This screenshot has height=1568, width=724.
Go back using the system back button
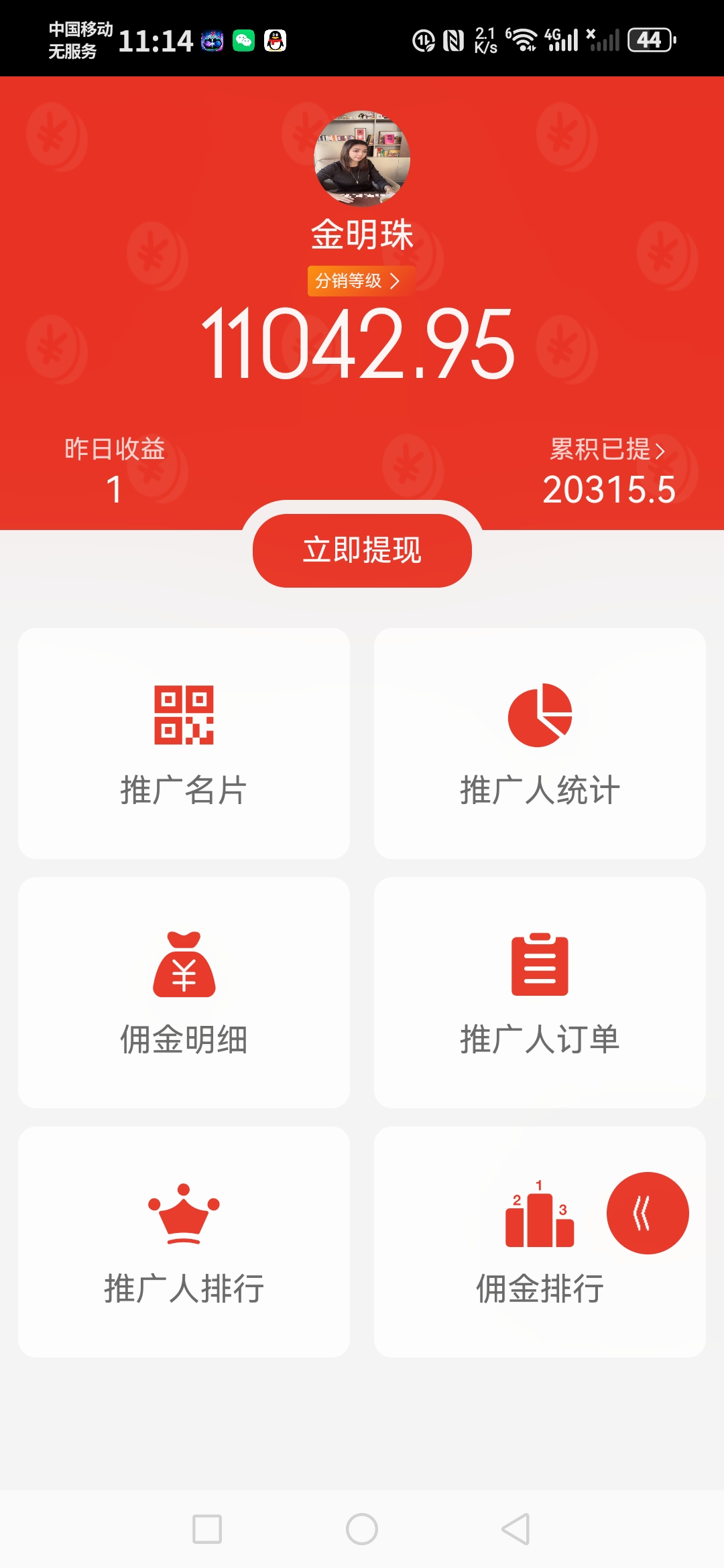(x=516, y=1529)
